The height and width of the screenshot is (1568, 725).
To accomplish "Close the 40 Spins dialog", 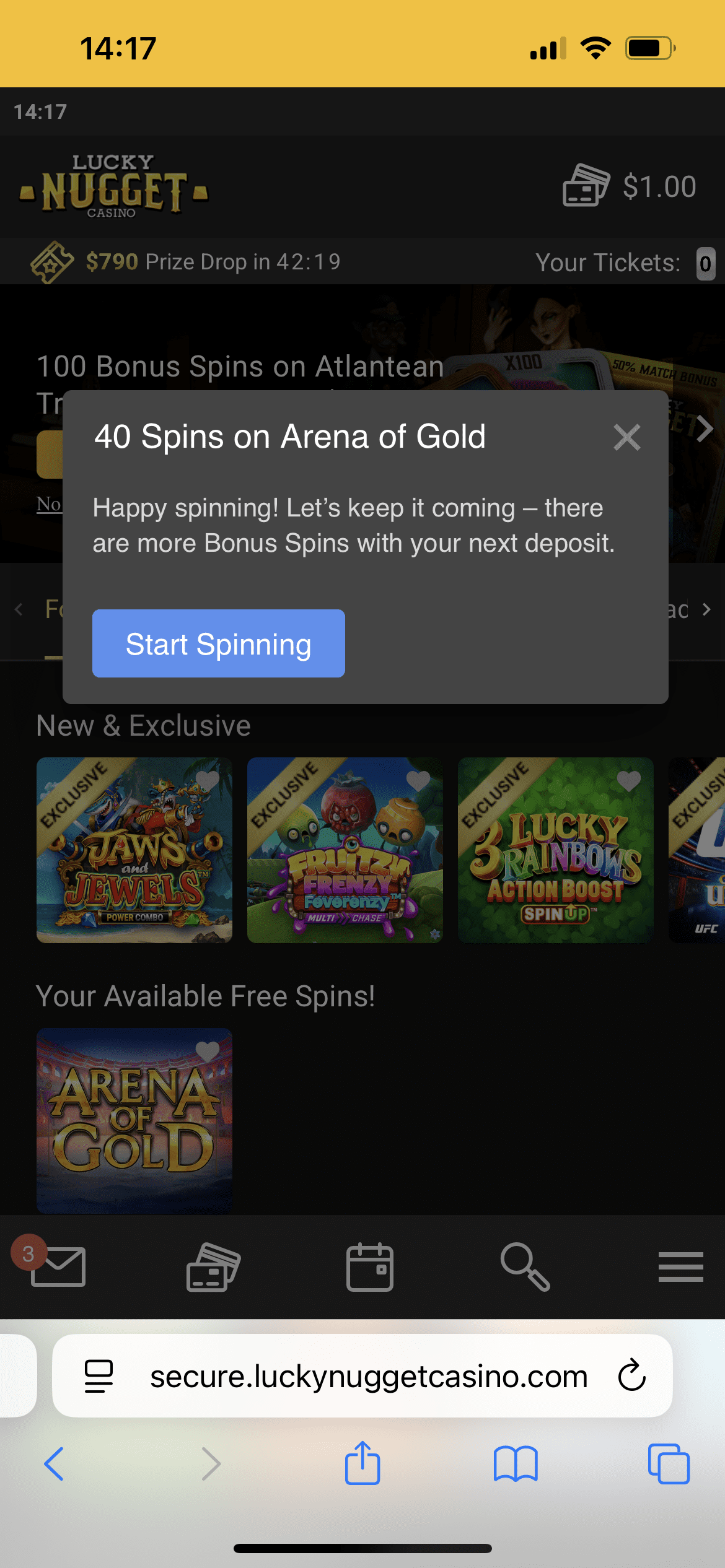I will click(626, 437).
